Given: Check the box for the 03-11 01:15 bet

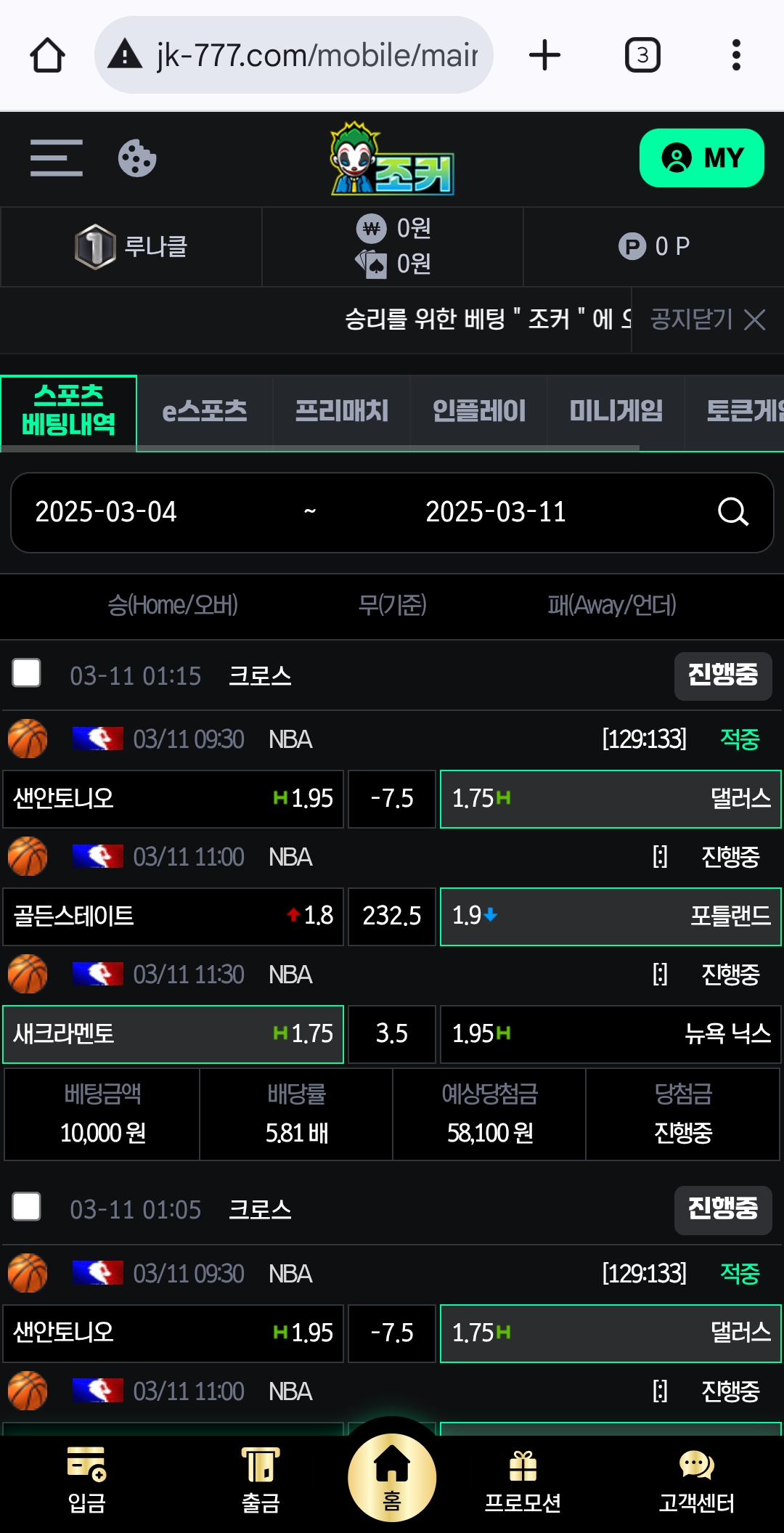Looking at the screenshot, I should 27,673.
